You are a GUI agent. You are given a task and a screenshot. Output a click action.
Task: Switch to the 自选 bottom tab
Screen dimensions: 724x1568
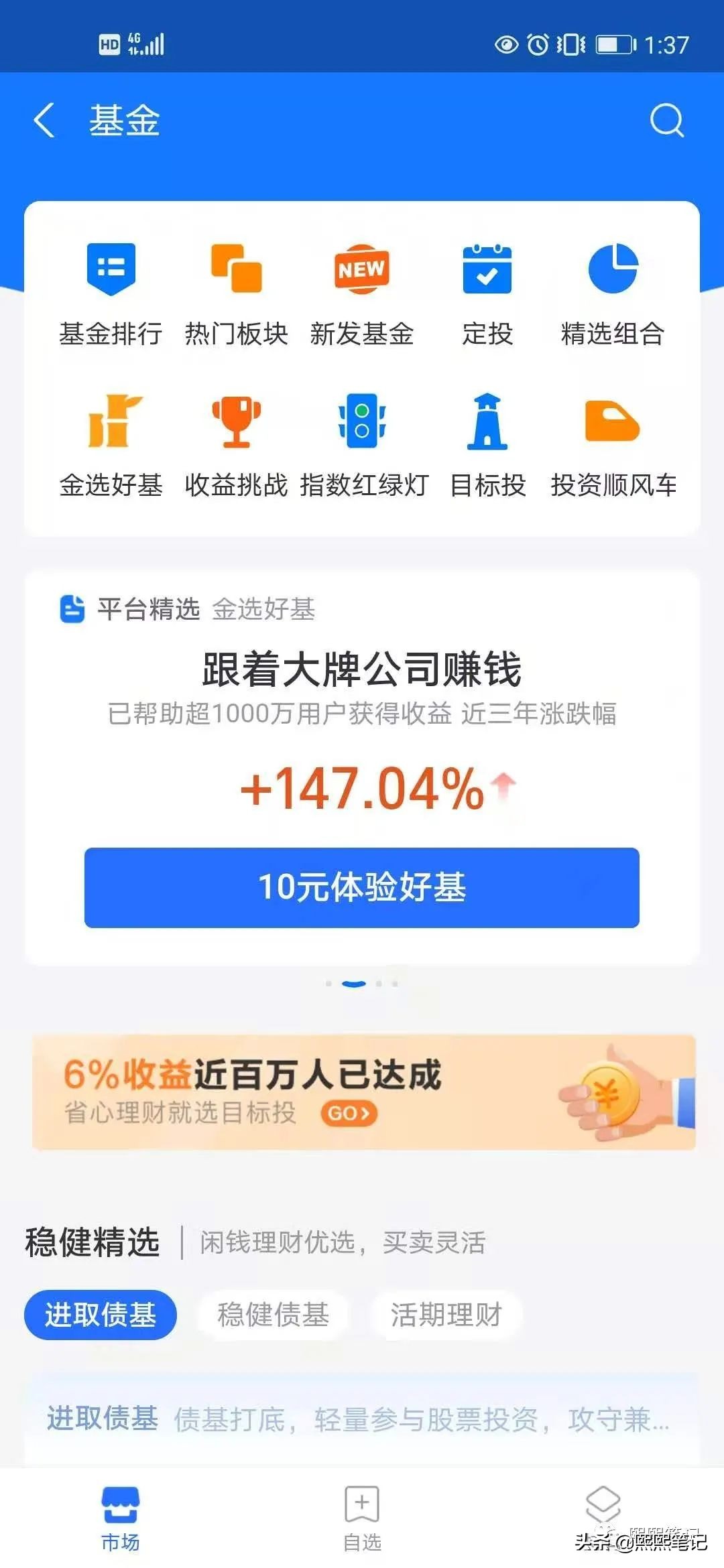(362, 1514)
